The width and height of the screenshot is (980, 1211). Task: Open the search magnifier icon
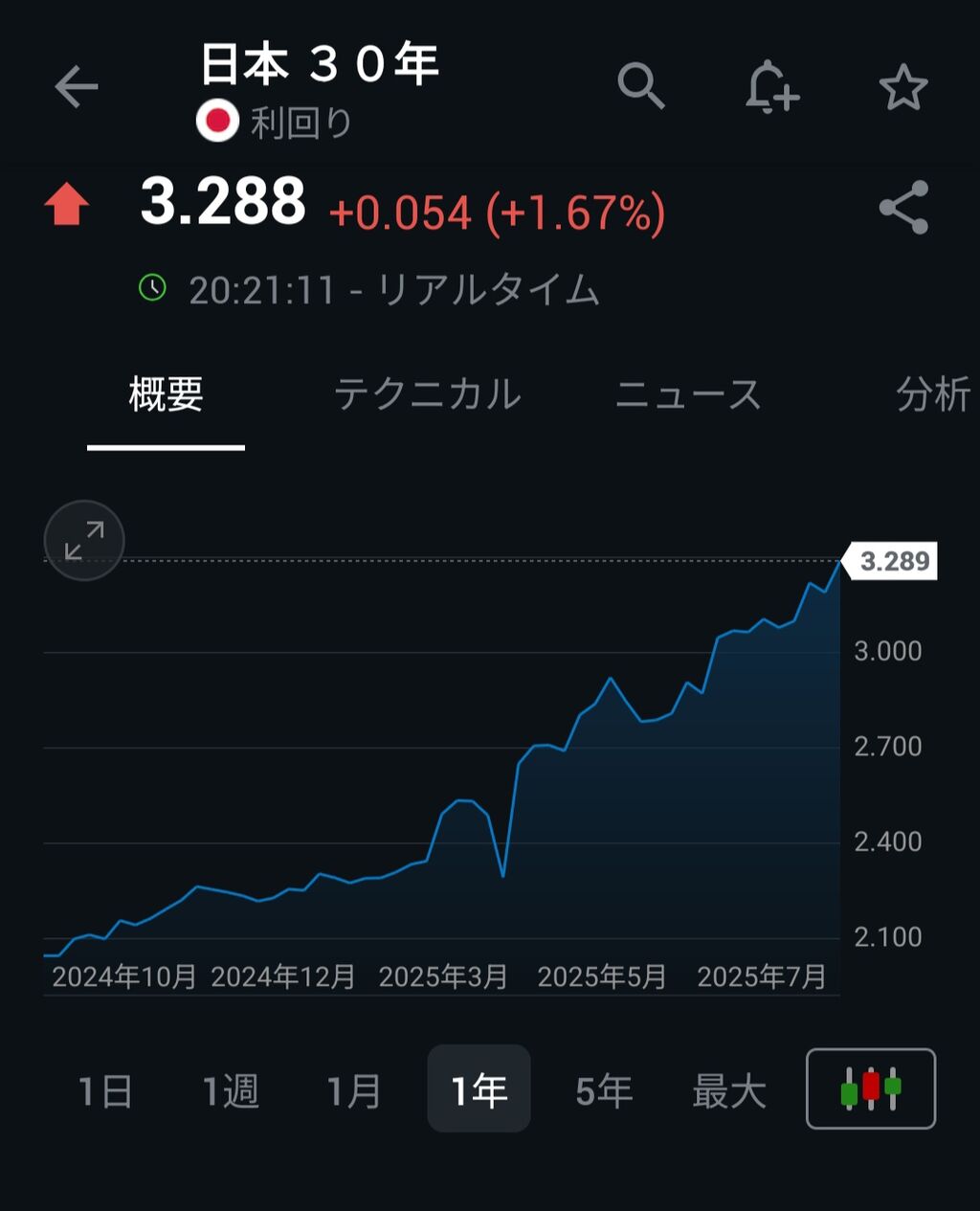640,87
